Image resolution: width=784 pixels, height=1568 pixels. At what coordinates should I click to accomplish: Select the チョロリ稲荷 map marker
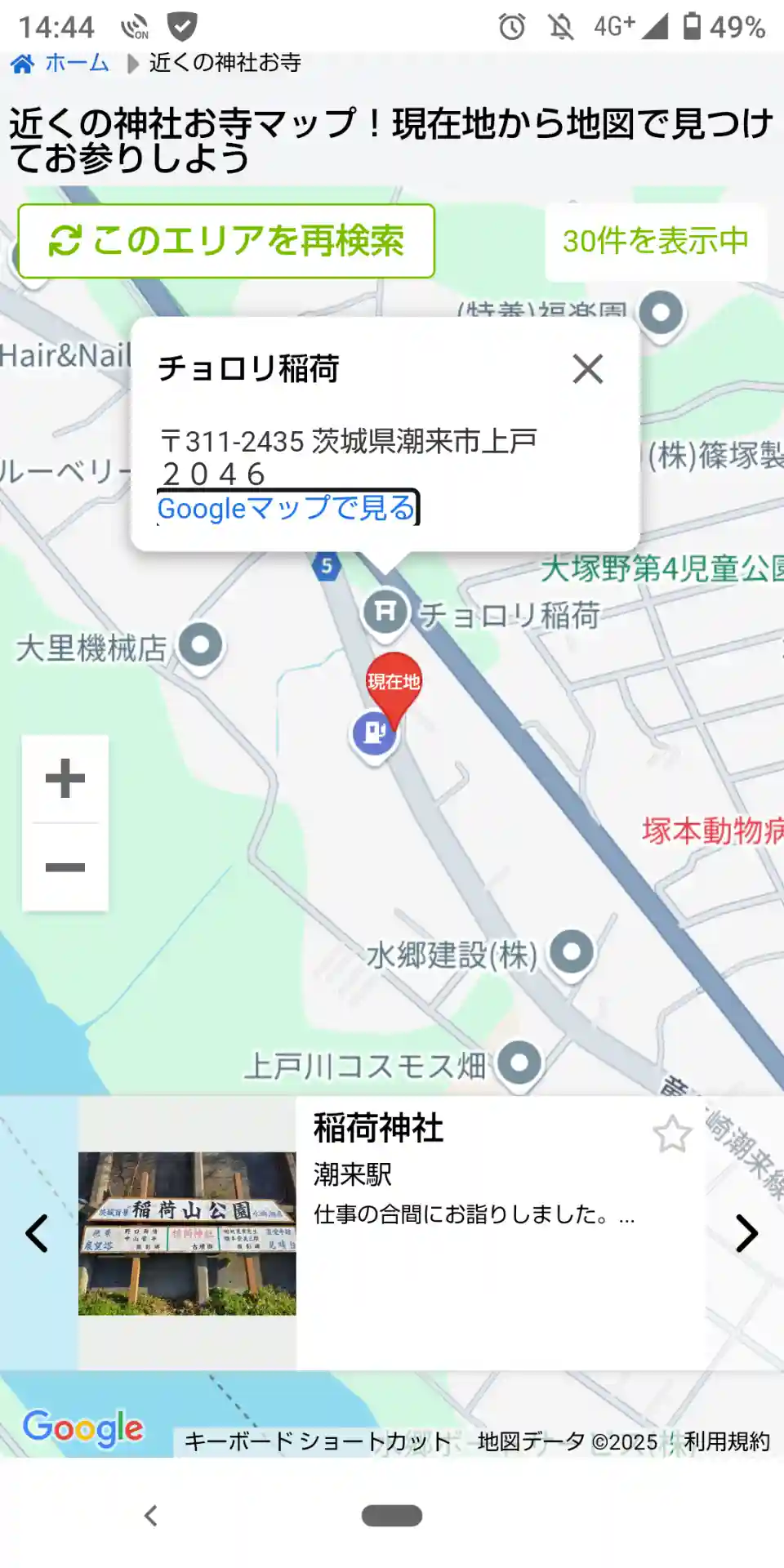click(385, 611)
